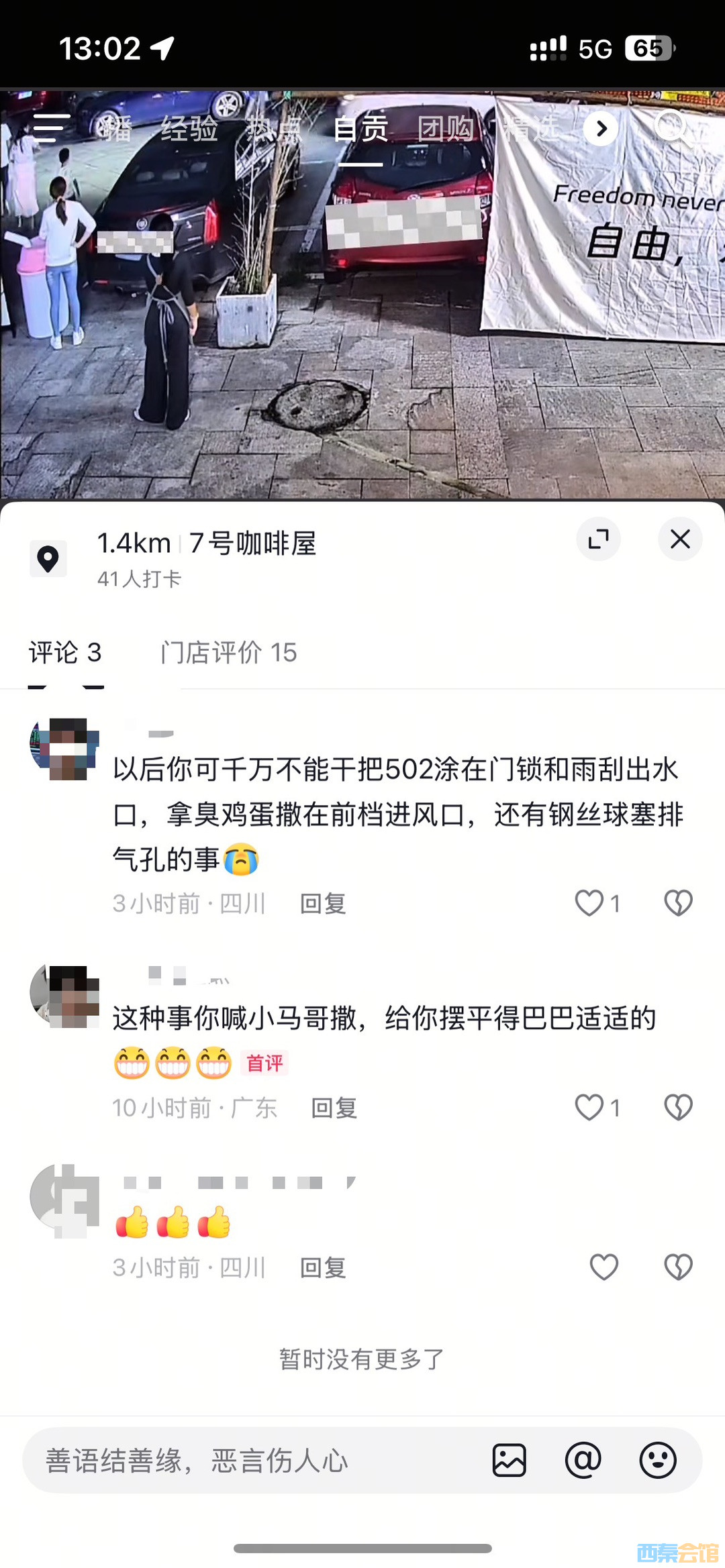Mention someone with the @ icon
The height and width of the screenshot is (1568, 725).
point(583,1461)
